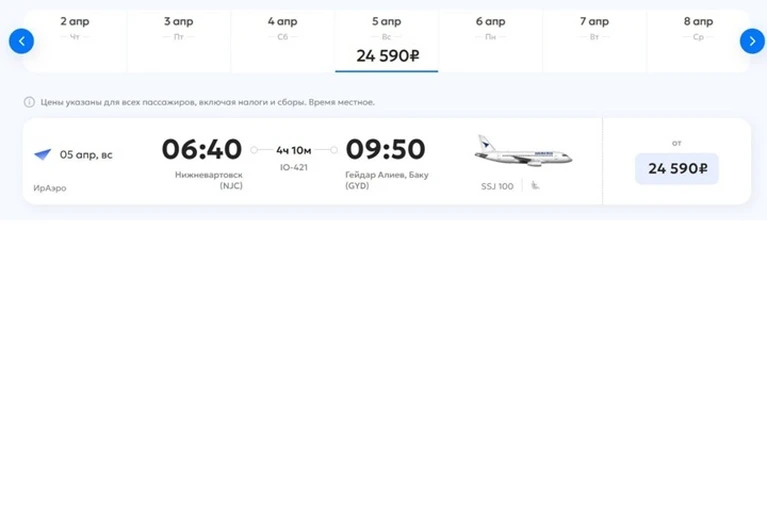
Task: Open the ИрАэро IO-421 flight card
Action: click(x=312, y=161)
